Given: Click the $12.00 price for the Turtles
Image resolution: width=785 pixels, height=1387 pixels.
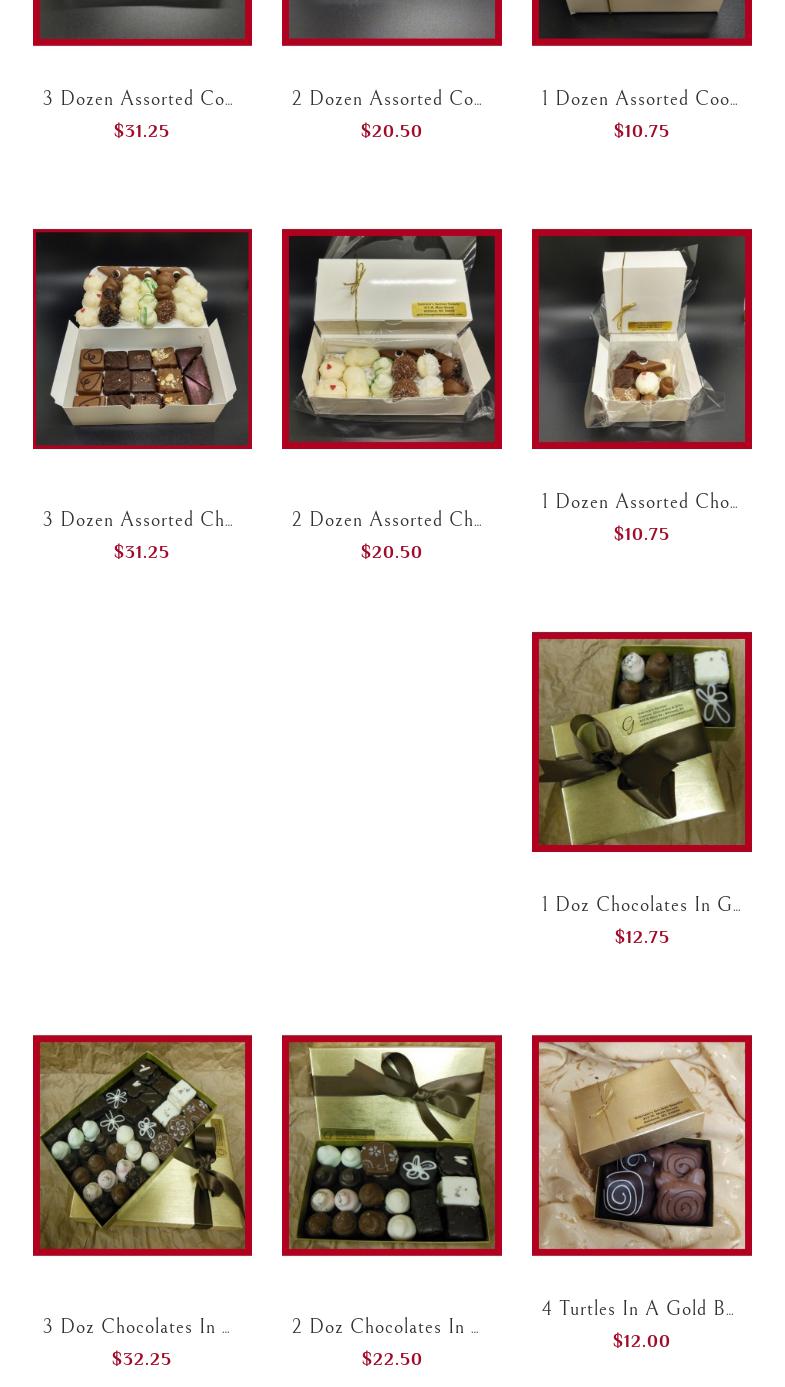Looking at the screenshot, I should [x=641, y=1340].
